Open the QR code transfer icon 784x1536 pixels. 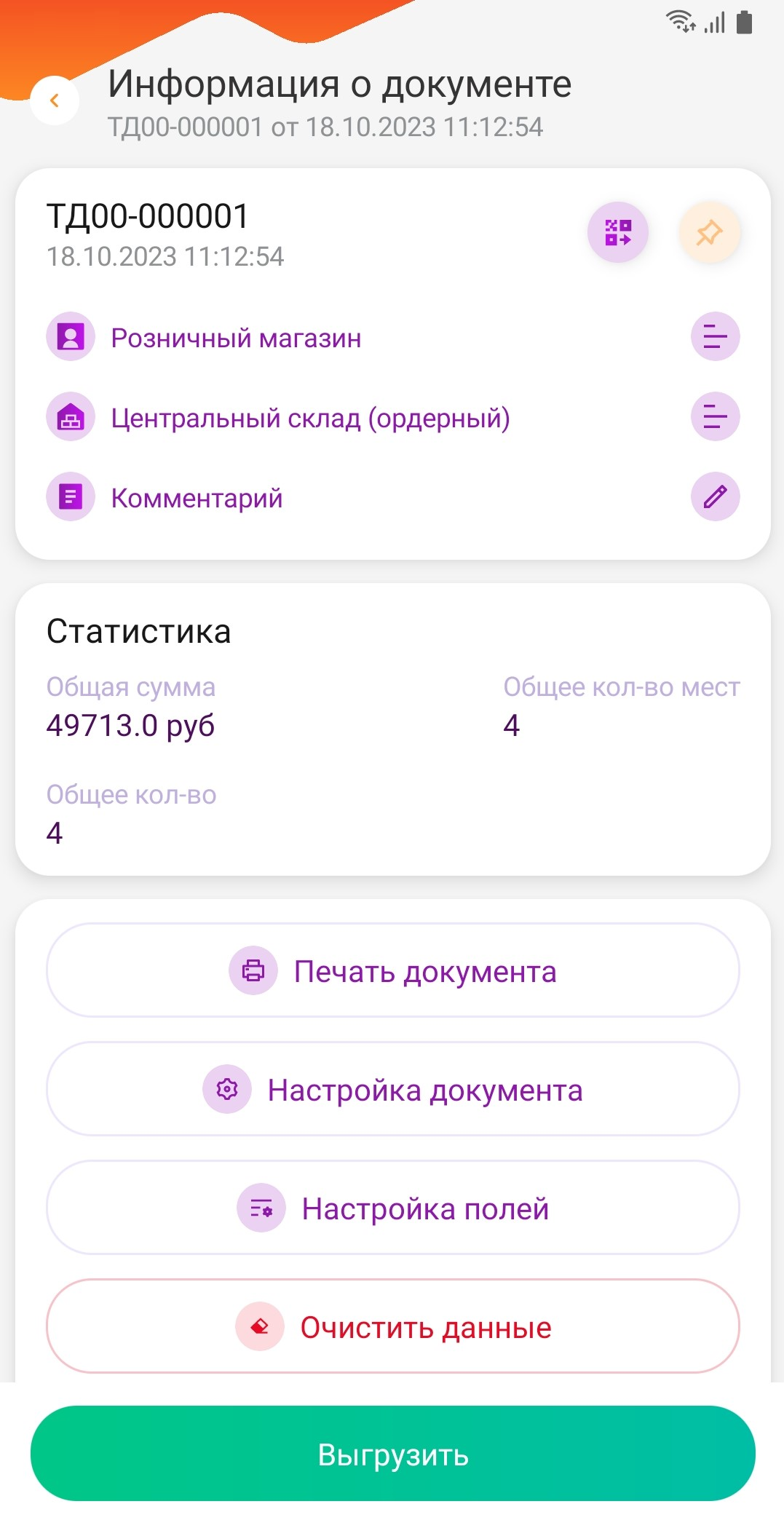pyautogui.click(x=618, y=232)
